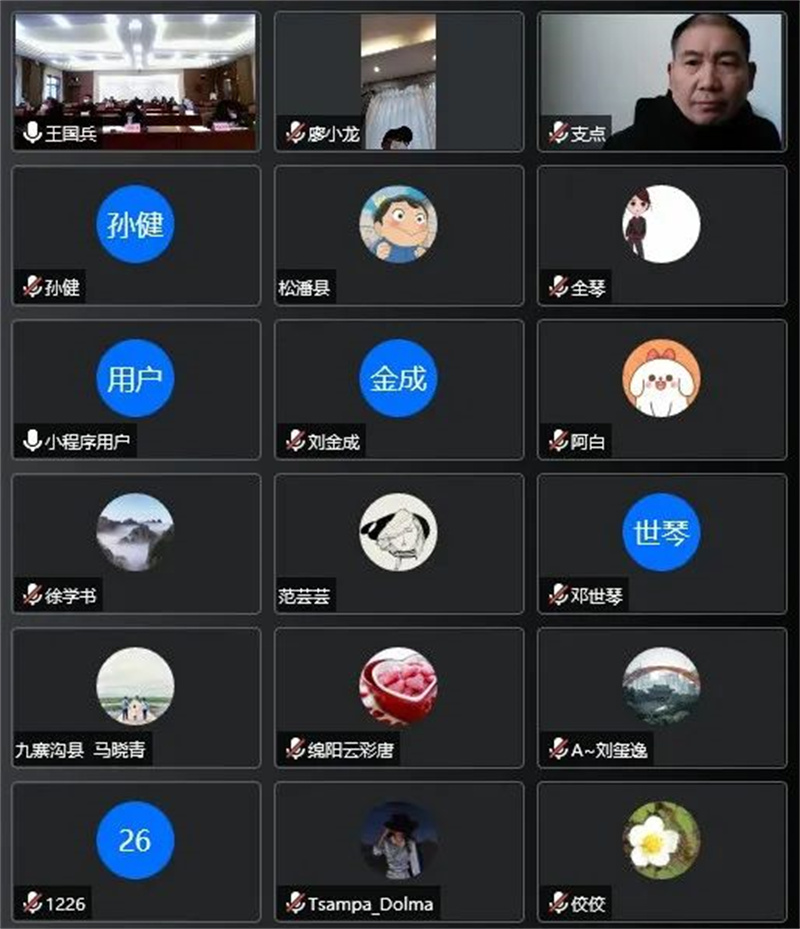The width and height of the screenshot is (800, 929).
Task: Tap 范芸芸's participant tile
Action: click(x=399, y=543)
